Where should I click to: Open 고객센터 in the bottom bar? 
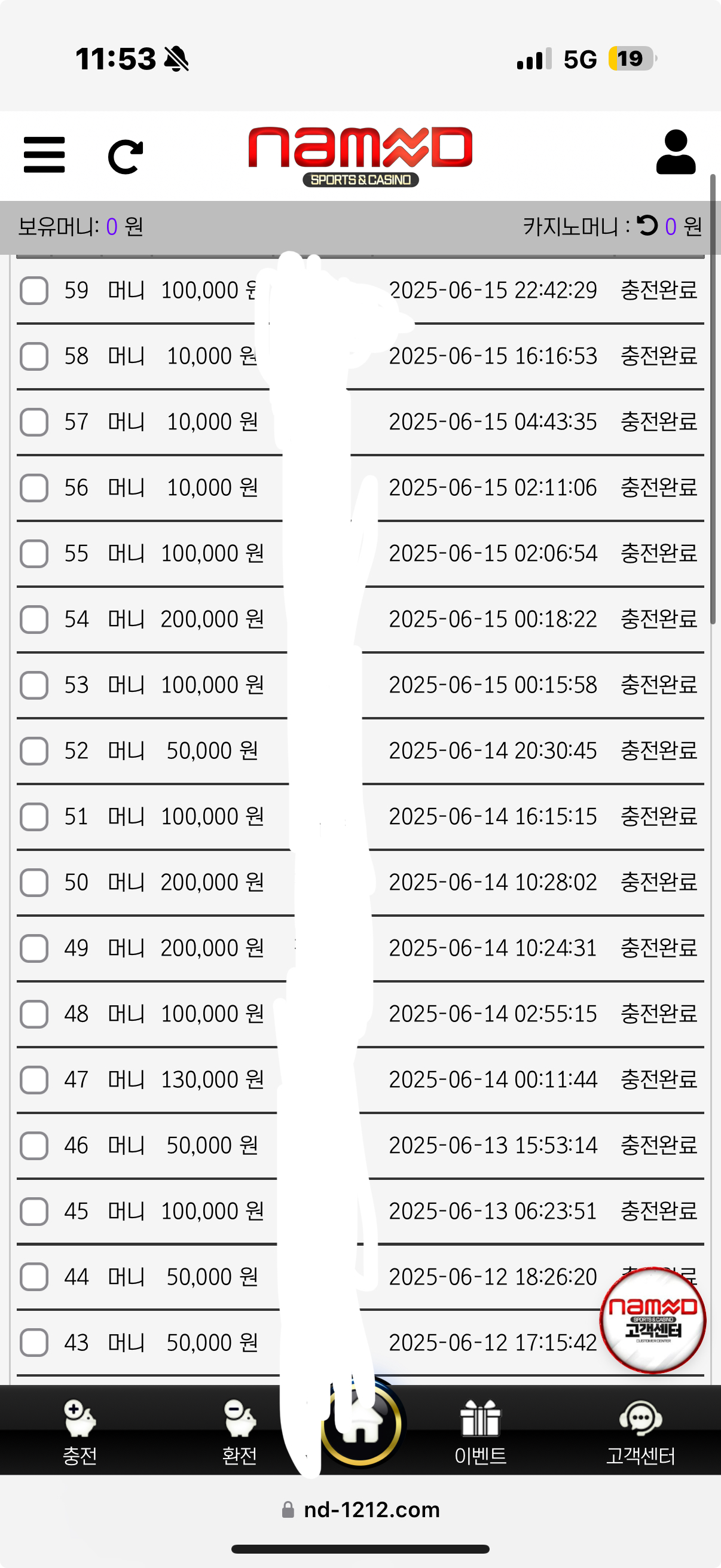click(641, 1432)
